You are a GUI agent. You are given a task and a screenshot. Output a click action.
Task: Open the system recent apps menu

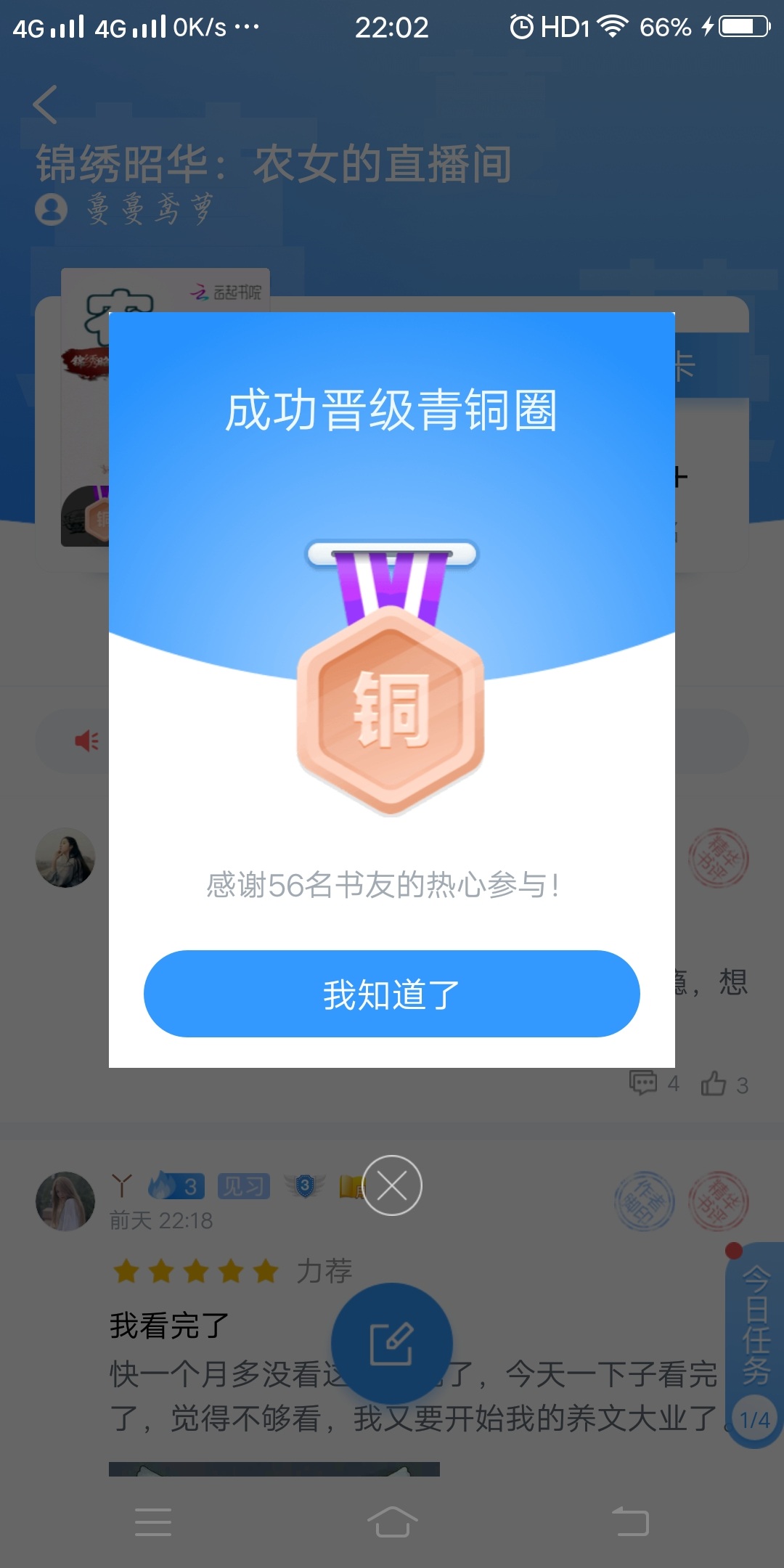153,1522
